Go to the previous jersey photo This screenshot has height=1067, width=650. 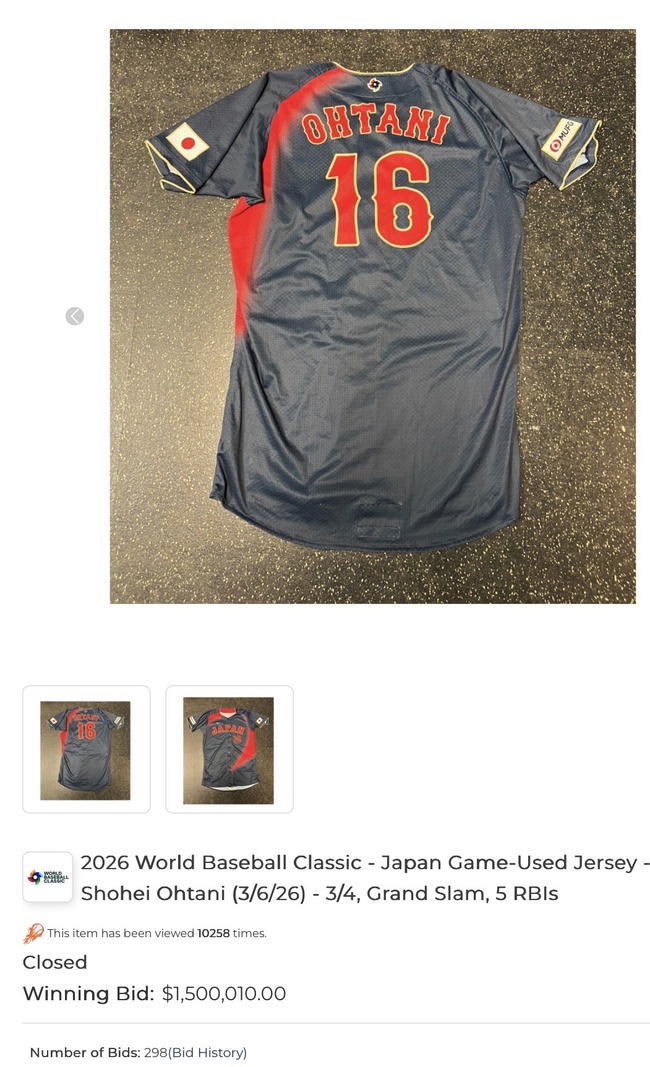pos(75,316)
